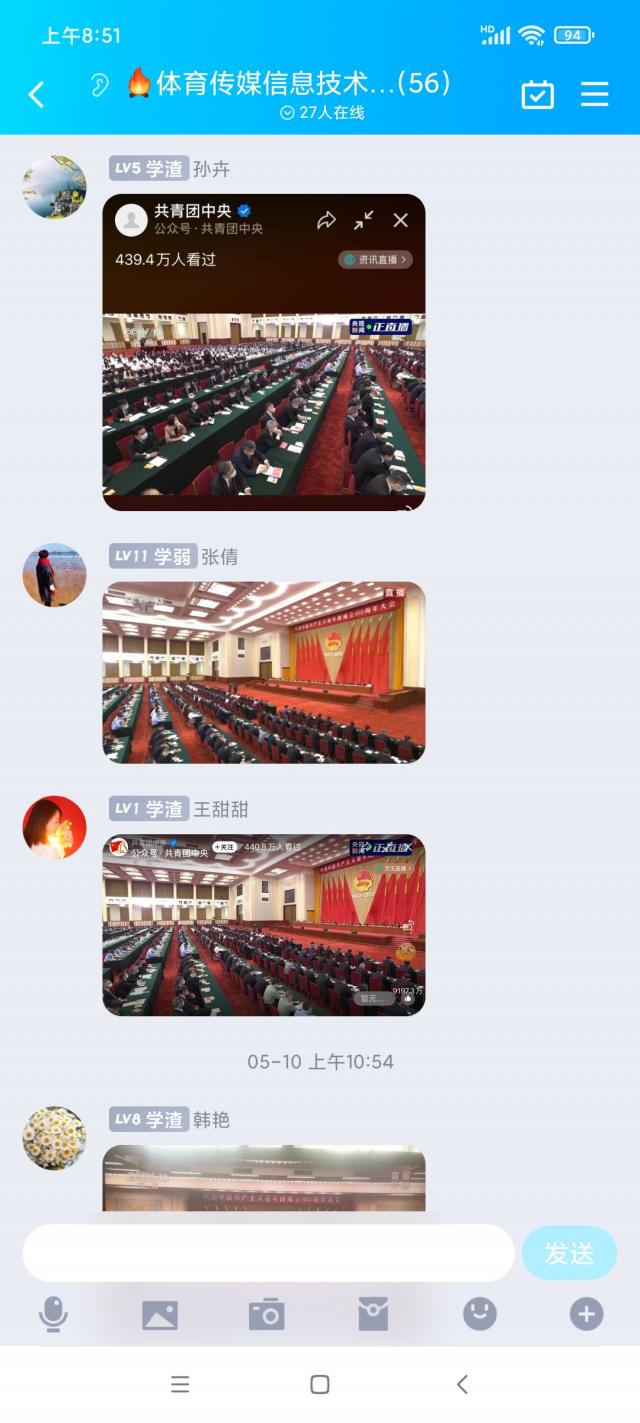Open the group menu hamburger icon

click(x=595, y=94)
